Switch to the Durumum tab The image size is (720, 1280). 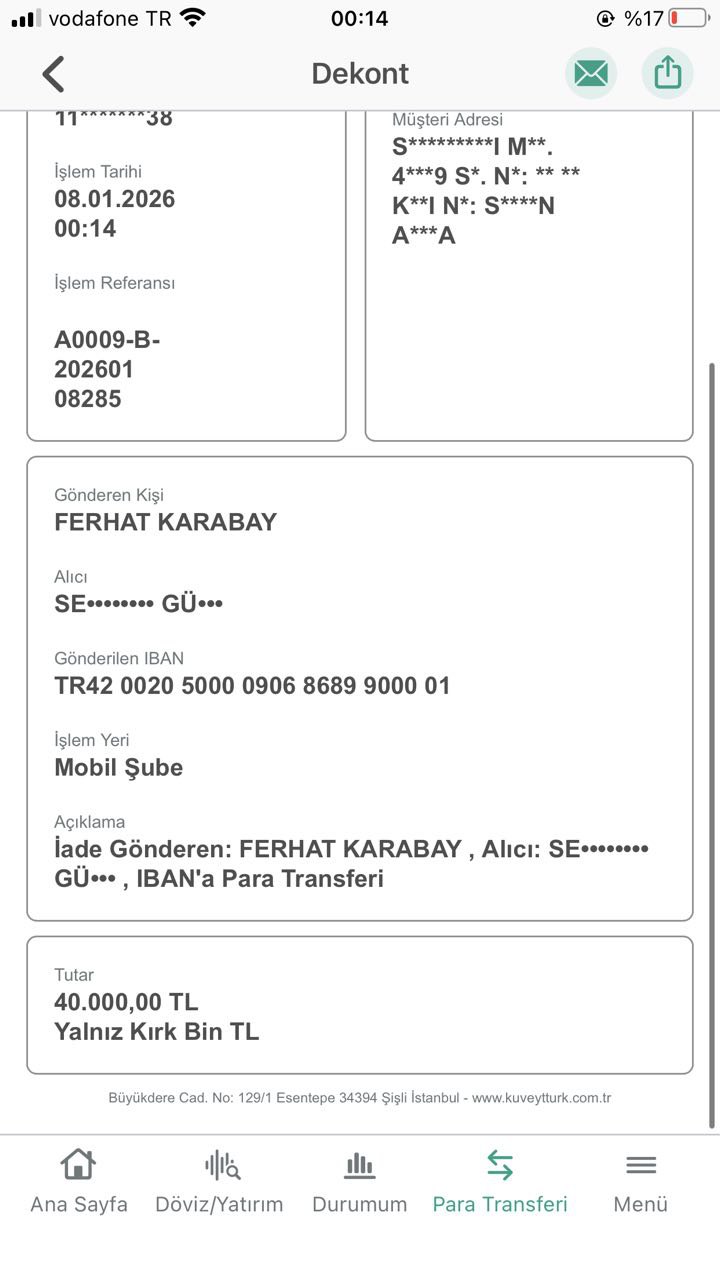click(x=360, y=1182)
